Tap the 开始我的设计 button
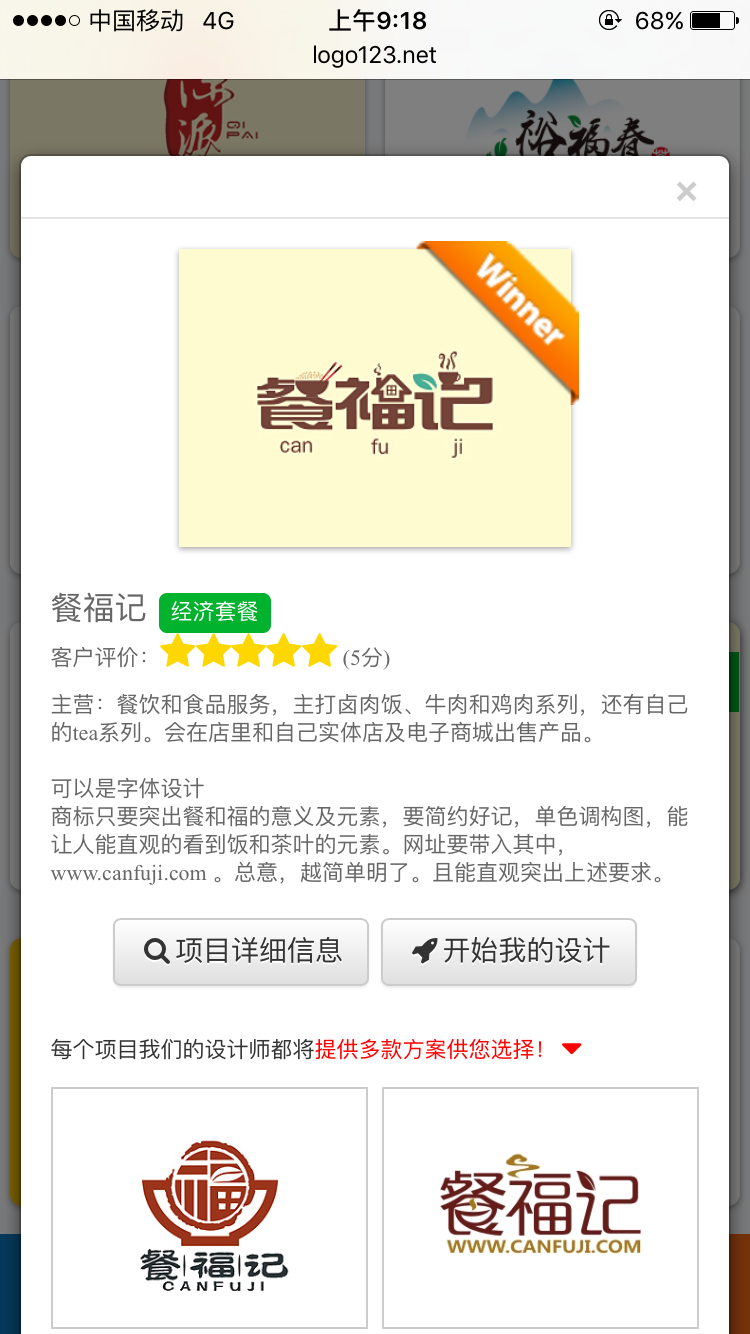This screenshot has height=1334, width=750. (x=509, y=951)
